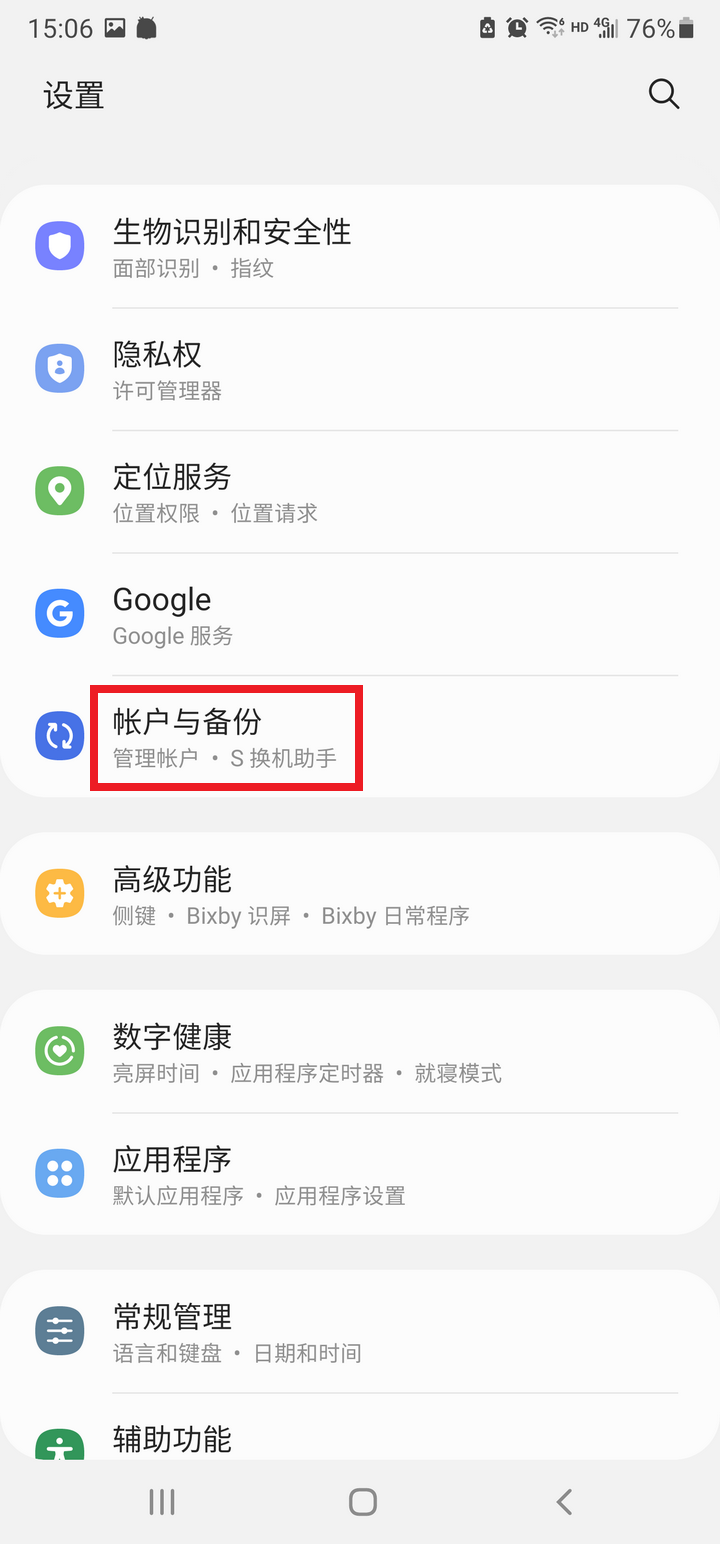Go to the home screen
This screenshot has width=720, height=1544.
362,1501
